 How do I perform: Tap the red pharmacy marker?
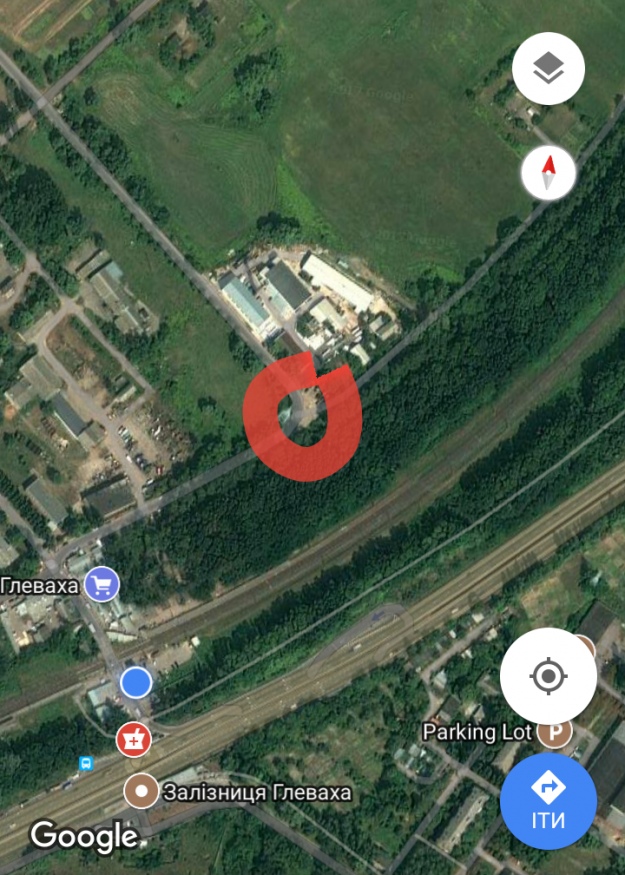click(133, 739)
